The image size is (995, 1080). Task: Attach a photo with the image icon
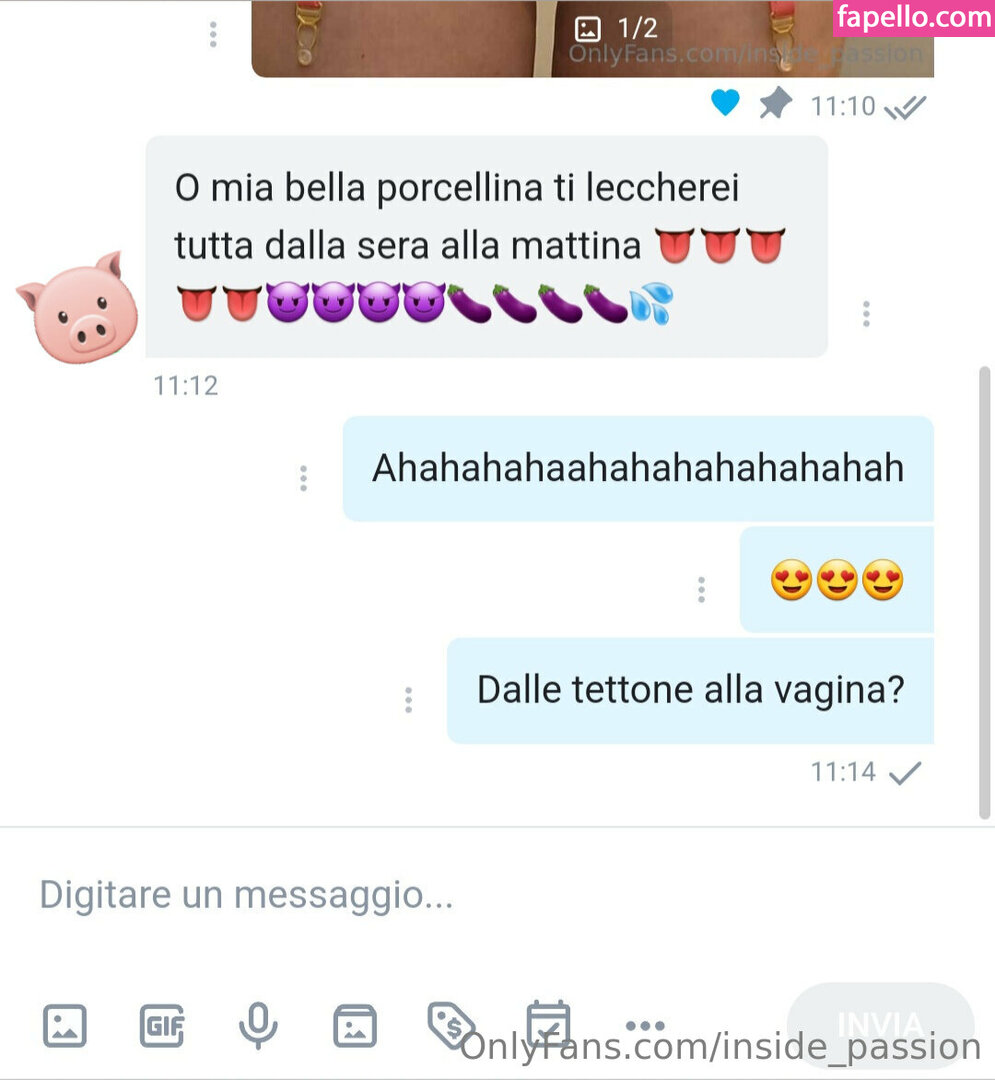(x=65, y=1026)
